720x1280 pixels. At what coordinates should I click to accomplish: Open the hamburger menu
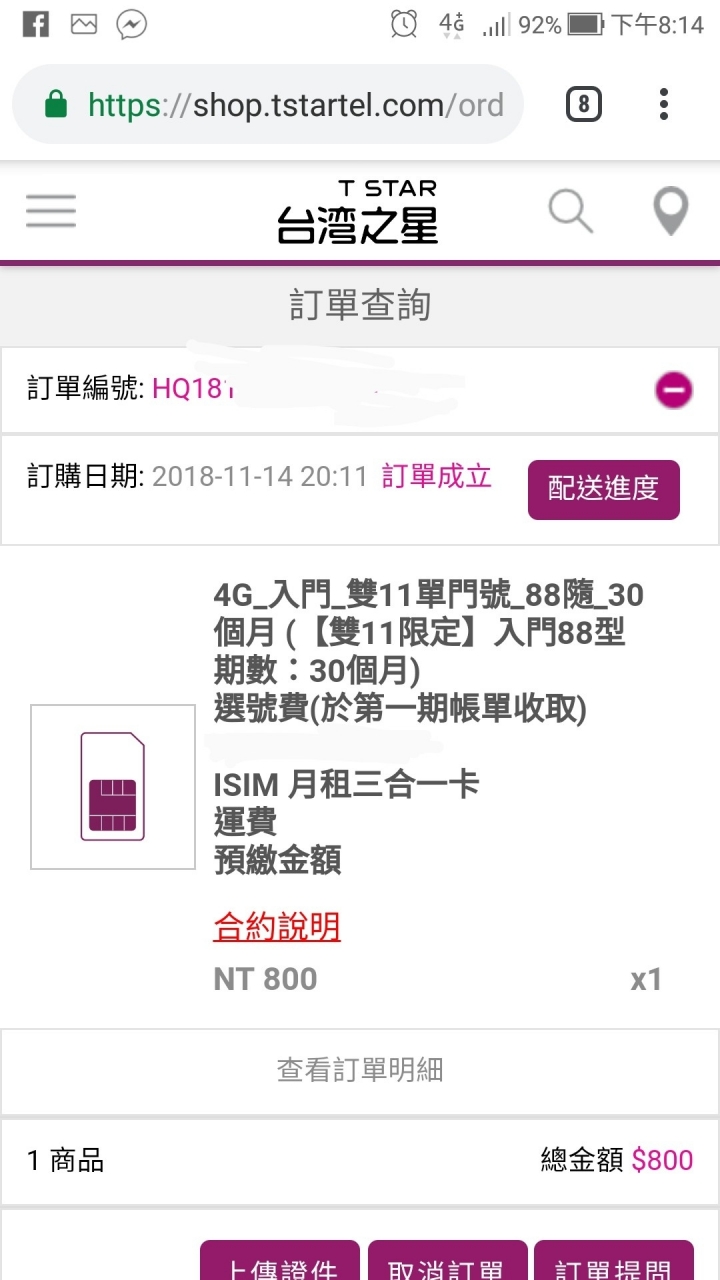[51, 211]
